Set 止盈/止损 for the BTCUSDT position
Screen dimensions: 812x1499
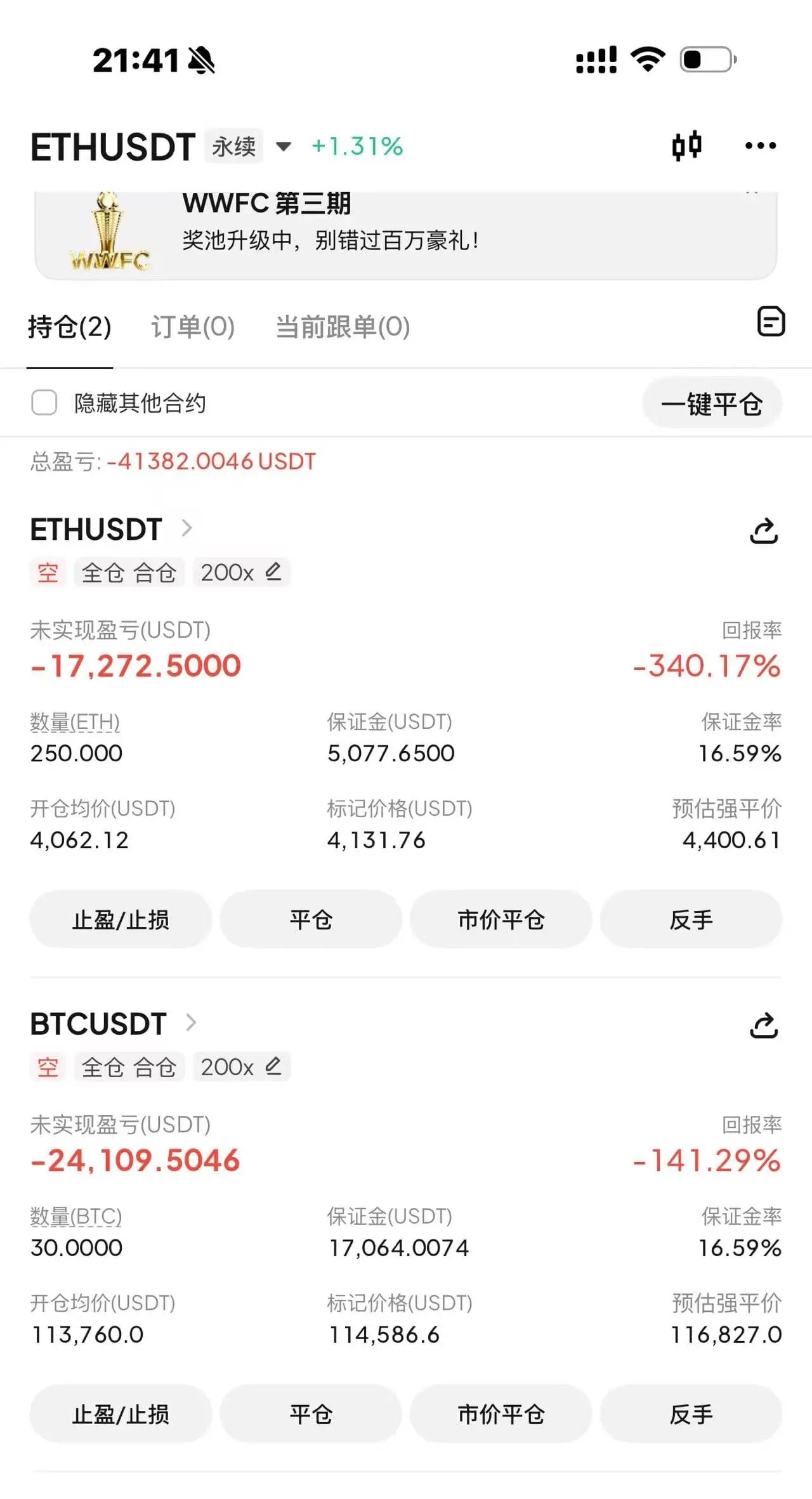click(x=121, y=1414)
